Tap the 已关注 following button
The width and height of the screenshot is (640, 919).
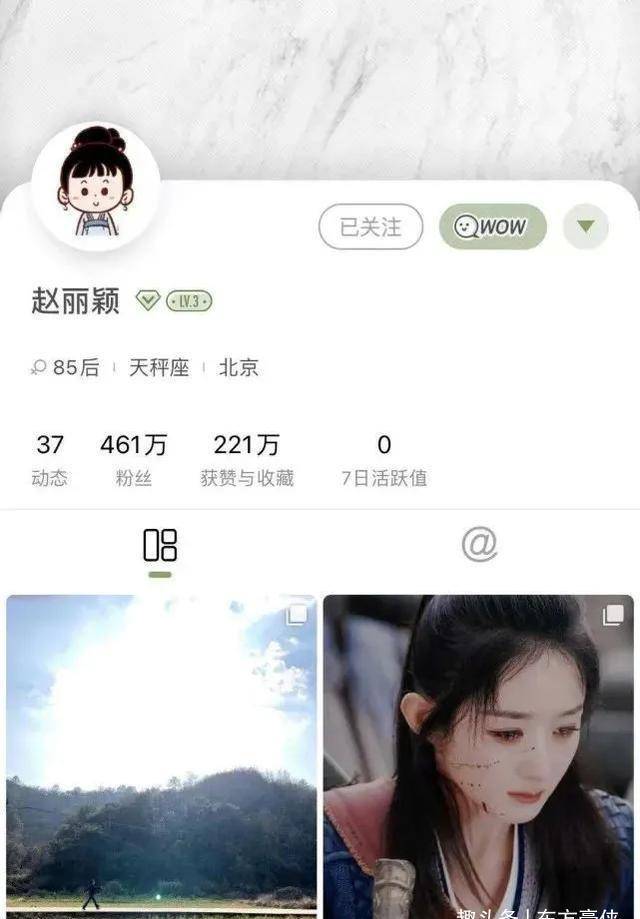pos(370,227)
